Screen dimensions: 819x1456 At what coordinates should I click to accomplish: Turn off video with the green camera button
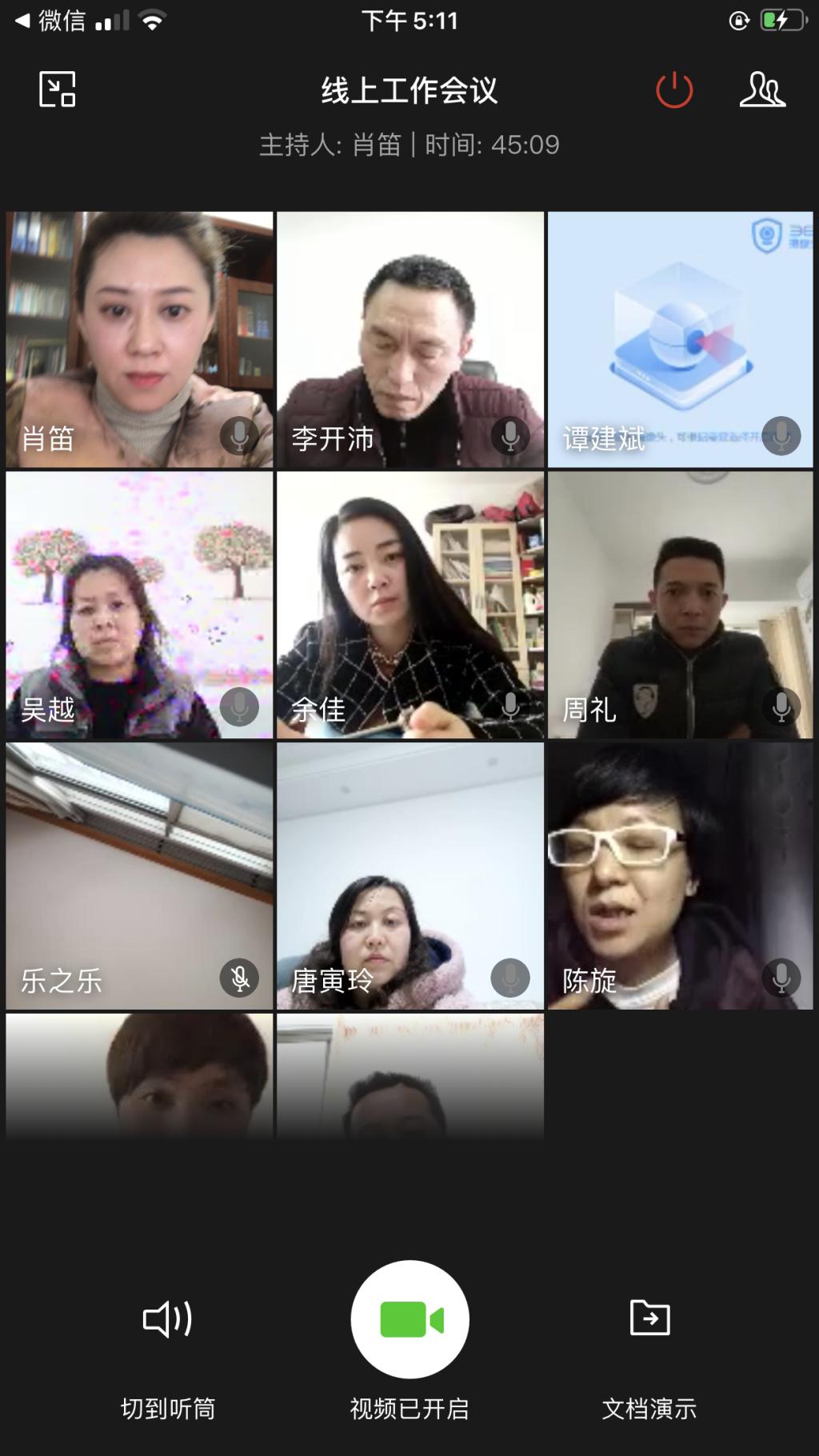click(x=409, y=1319)
